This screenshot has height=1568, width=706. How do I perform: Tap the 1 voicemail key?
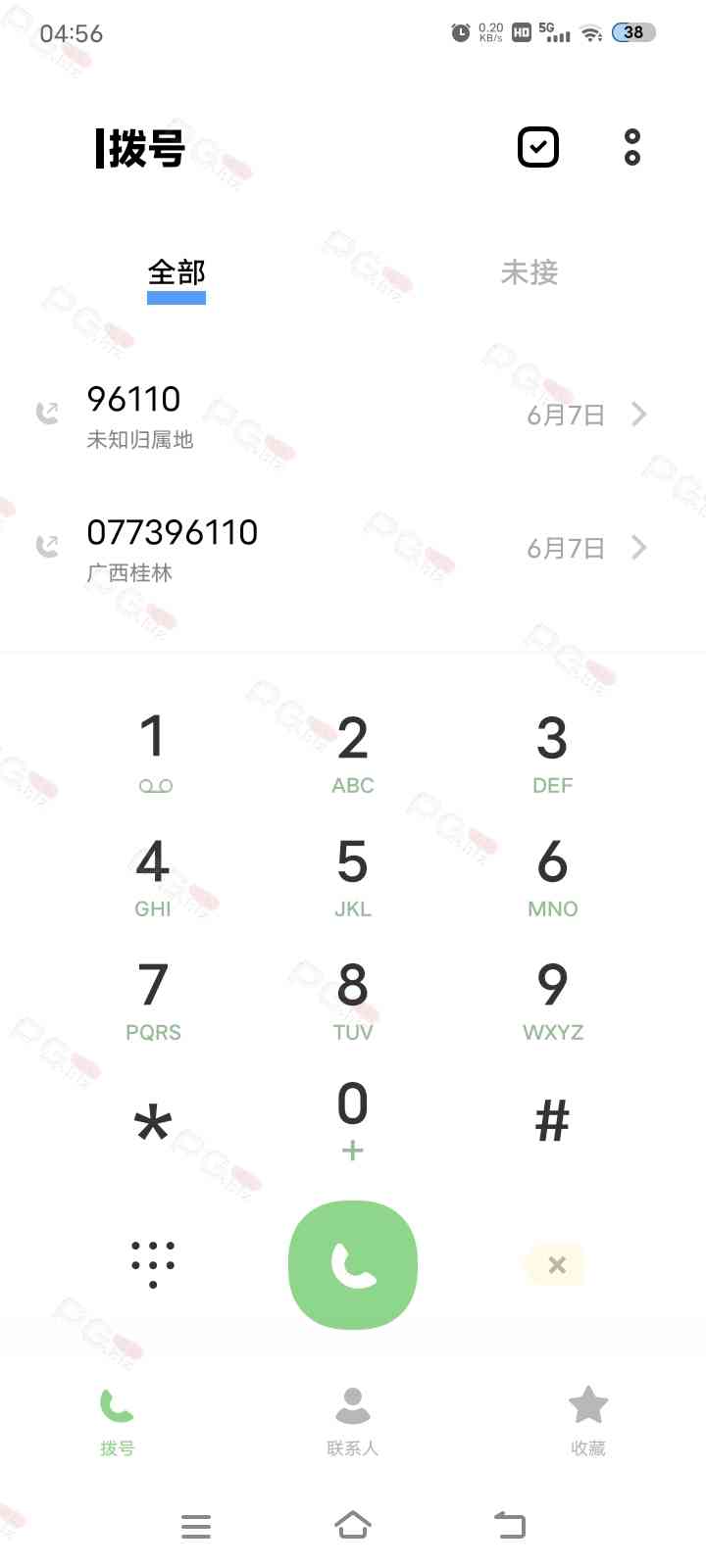click(154, 753)
